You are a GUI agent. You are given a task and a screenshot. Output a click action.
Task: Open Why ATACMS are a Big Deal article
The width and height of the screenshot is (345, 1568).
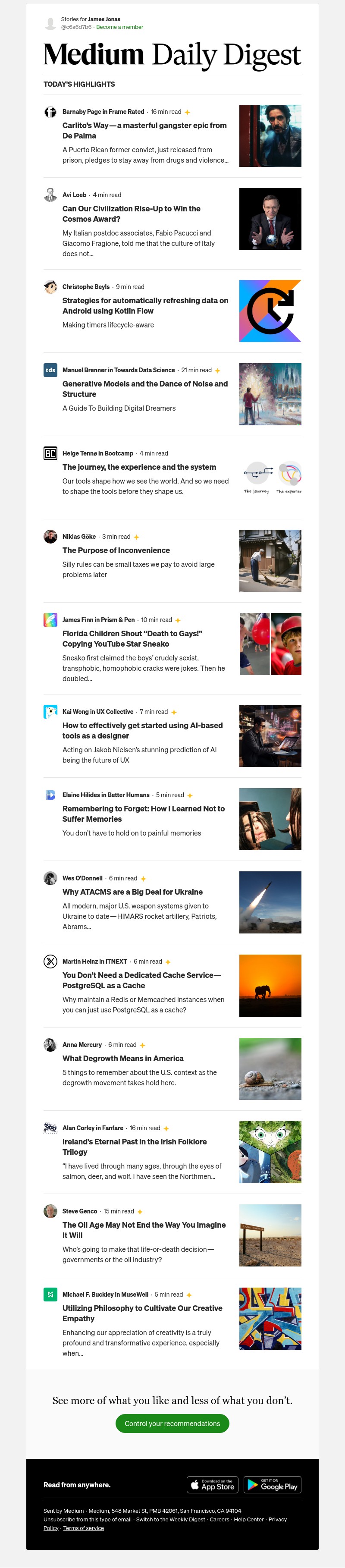coord(133,892)
